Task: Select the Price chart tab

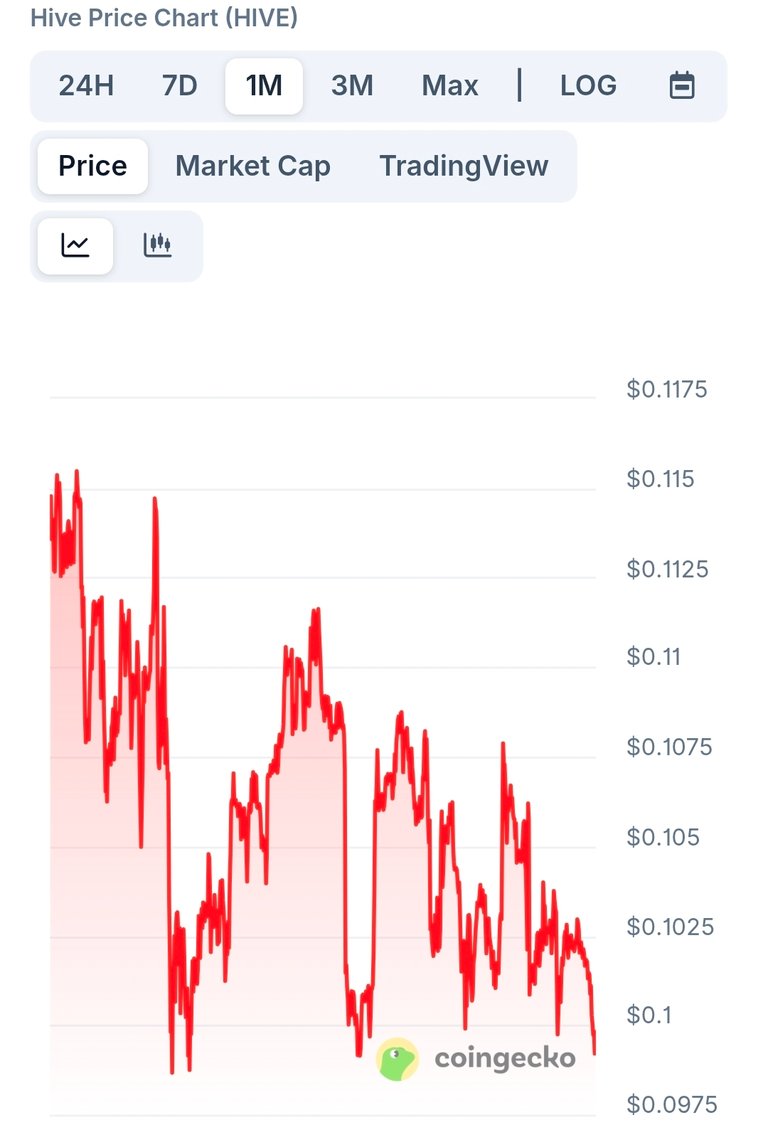Action: tap(93, 166)
